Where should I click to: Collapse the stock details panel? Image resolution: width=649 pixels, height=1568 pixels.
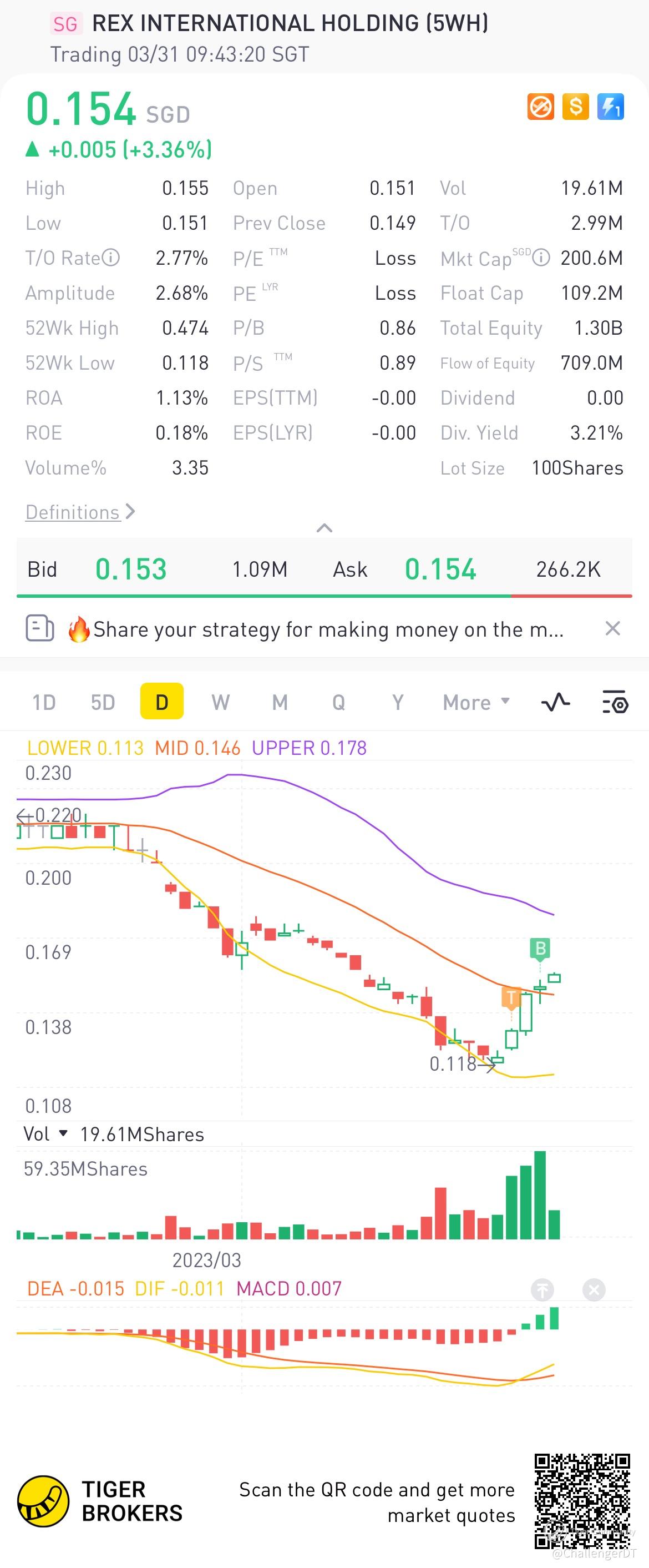click(324, 528)
